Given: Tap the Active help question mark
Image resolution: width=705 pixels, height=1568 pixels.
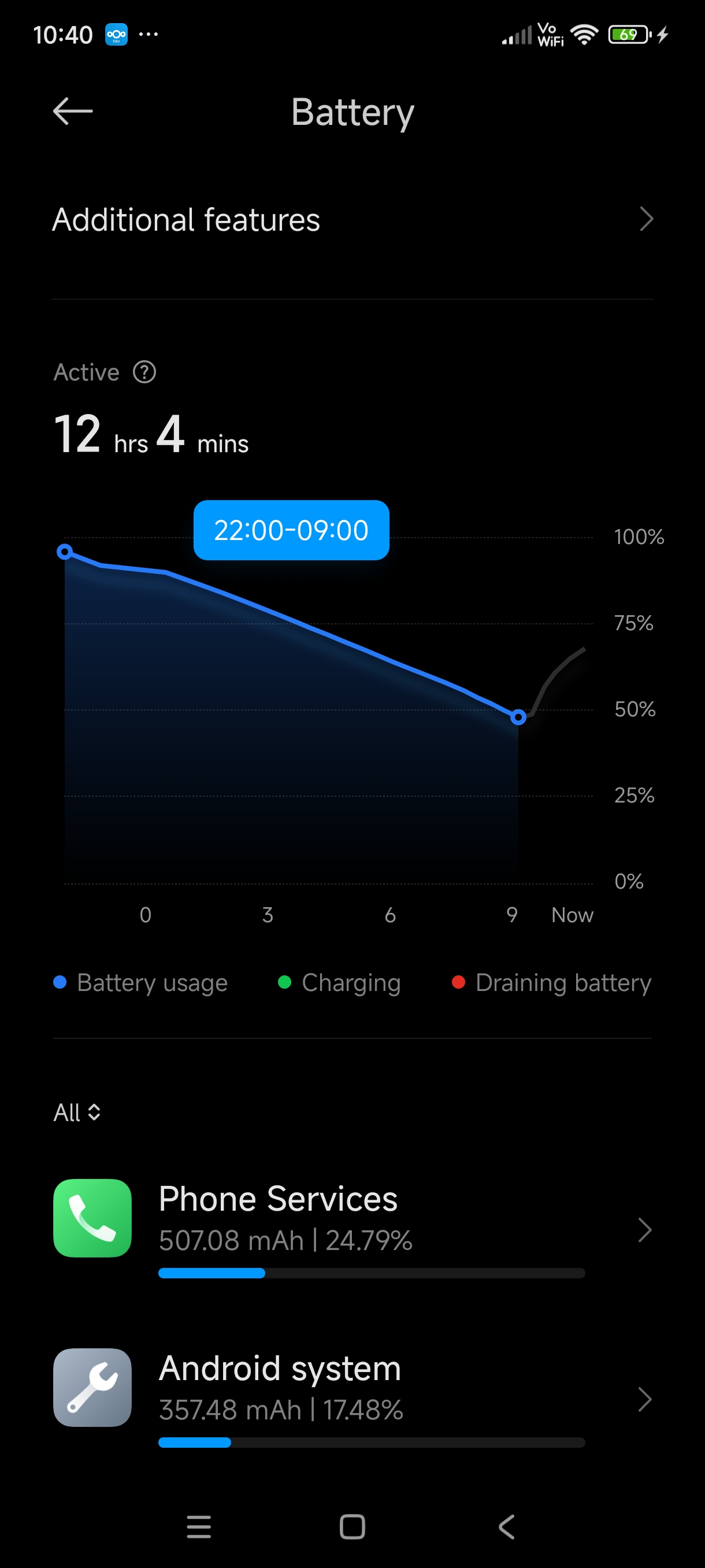Looking at the screenshot, I should (145, 372).
